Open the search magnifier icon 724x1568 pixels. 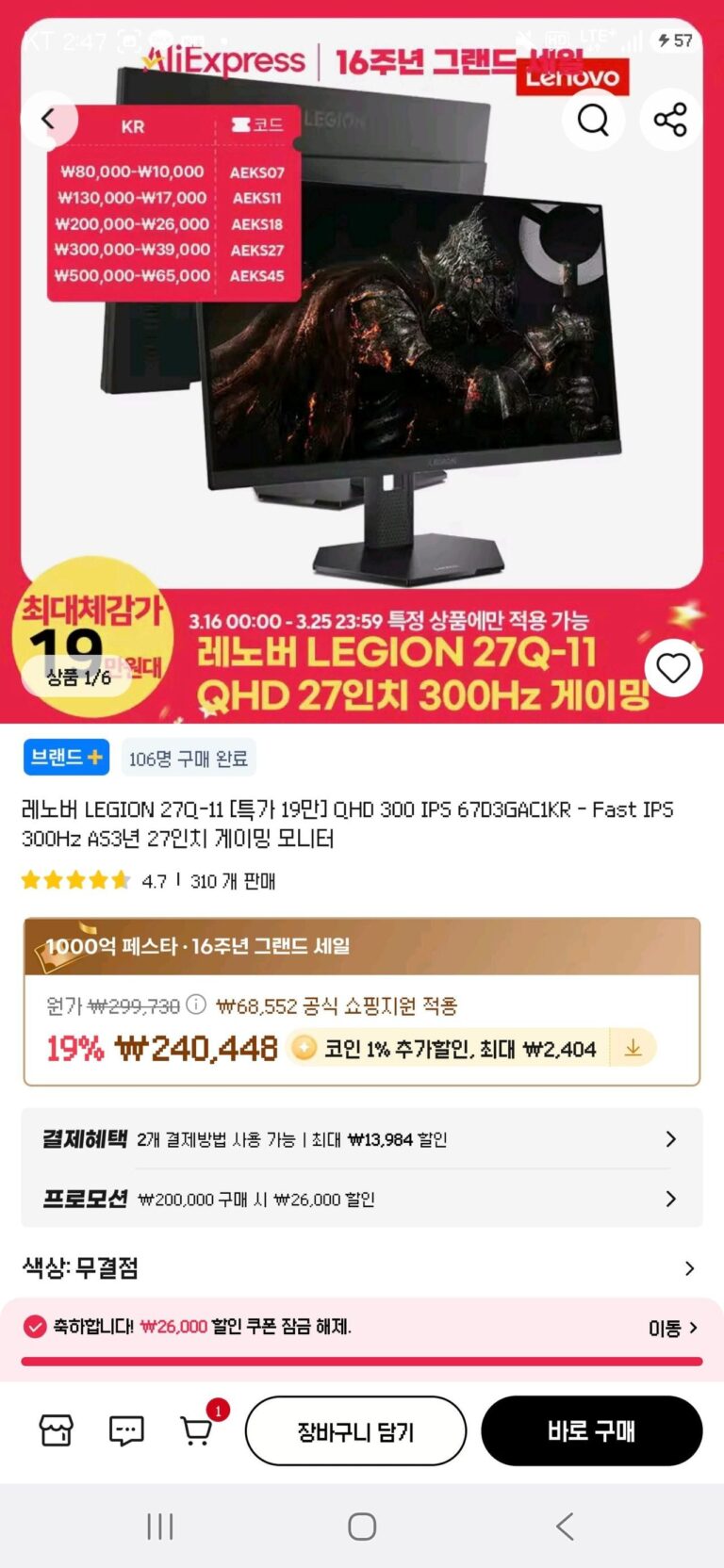pos(593,120)
